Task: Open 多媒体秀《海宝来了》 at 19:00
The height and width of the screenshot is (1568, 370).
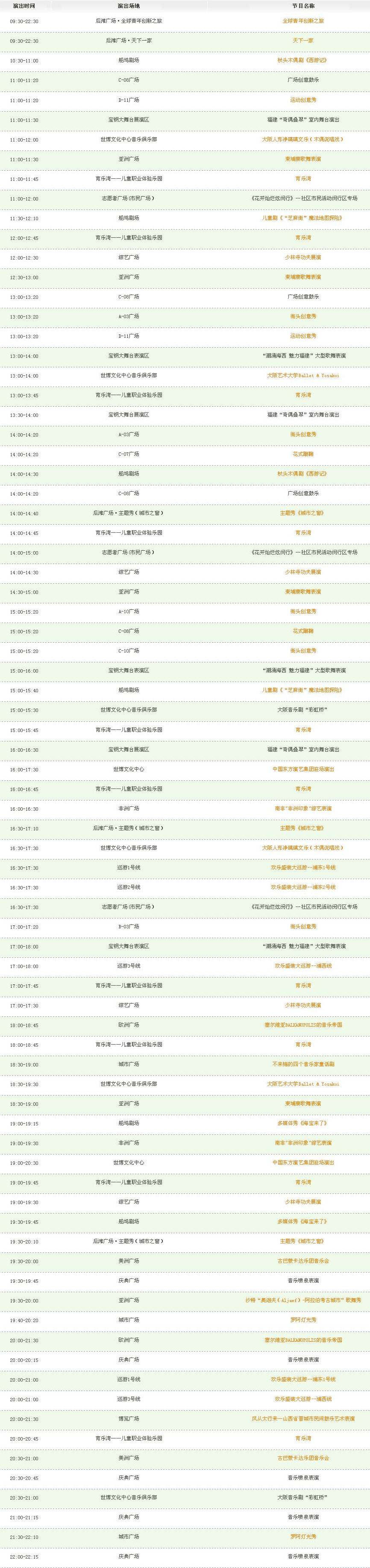Action: tap(303, 1123)
